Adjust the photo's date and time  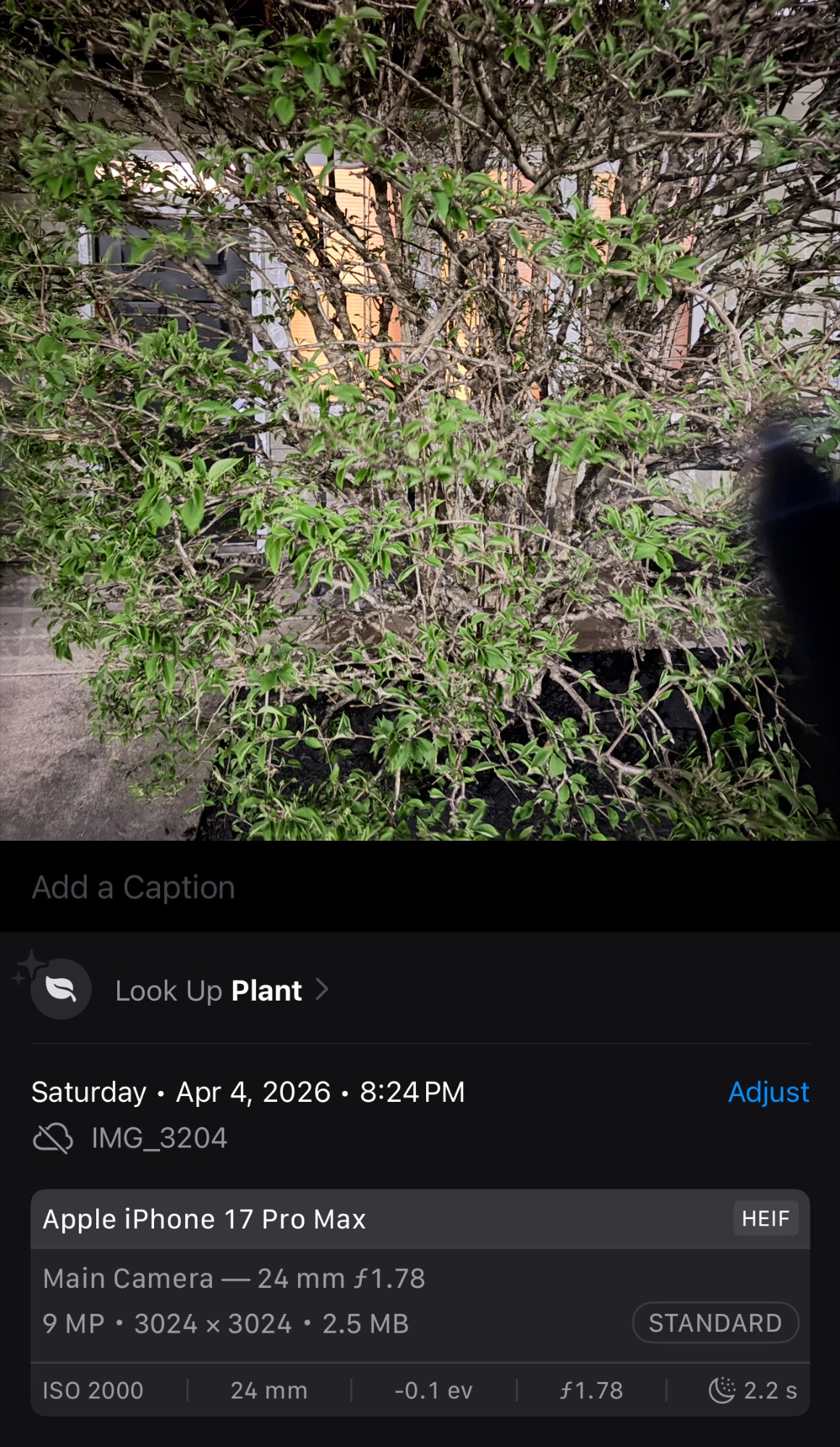(x=768, y=1092)
